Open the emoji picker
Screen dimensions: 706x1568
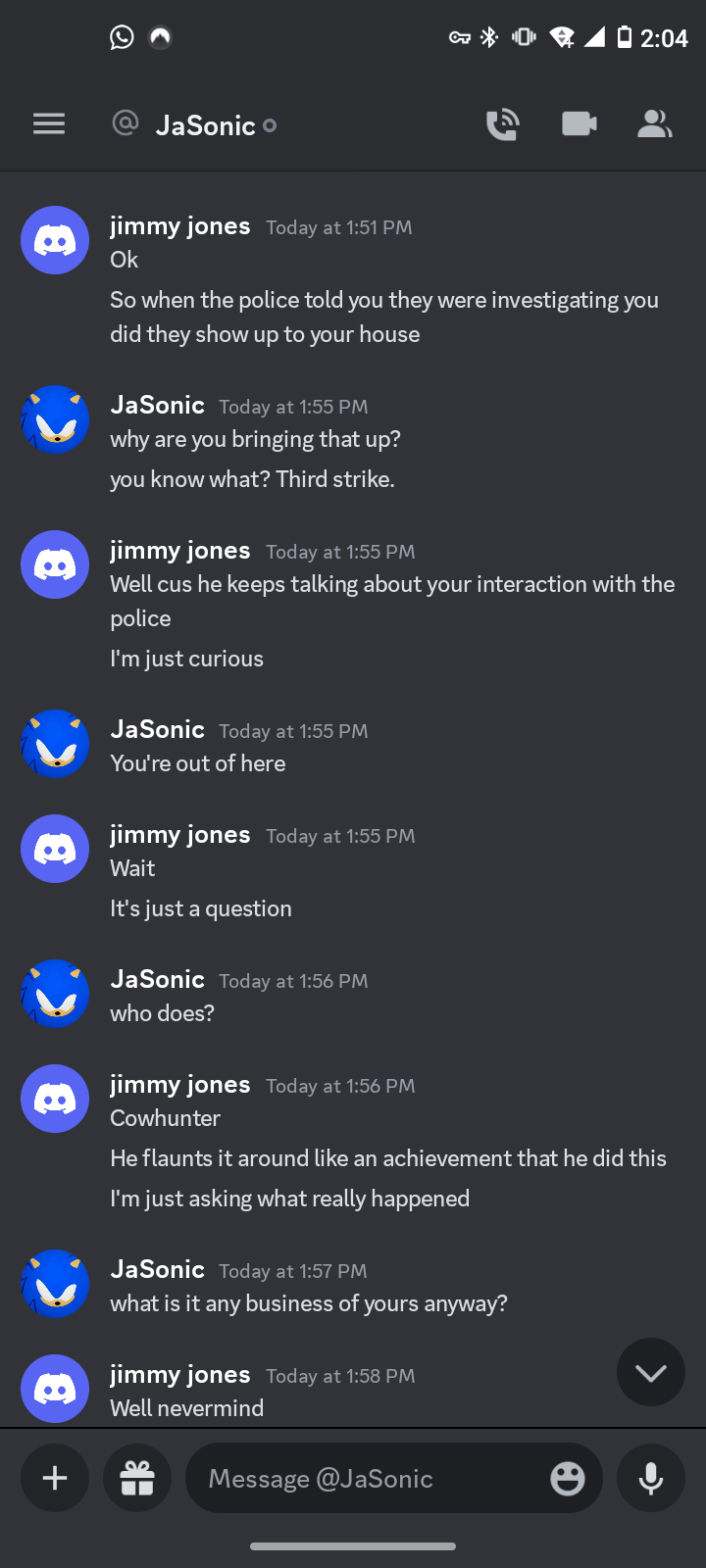point(568,1478)
